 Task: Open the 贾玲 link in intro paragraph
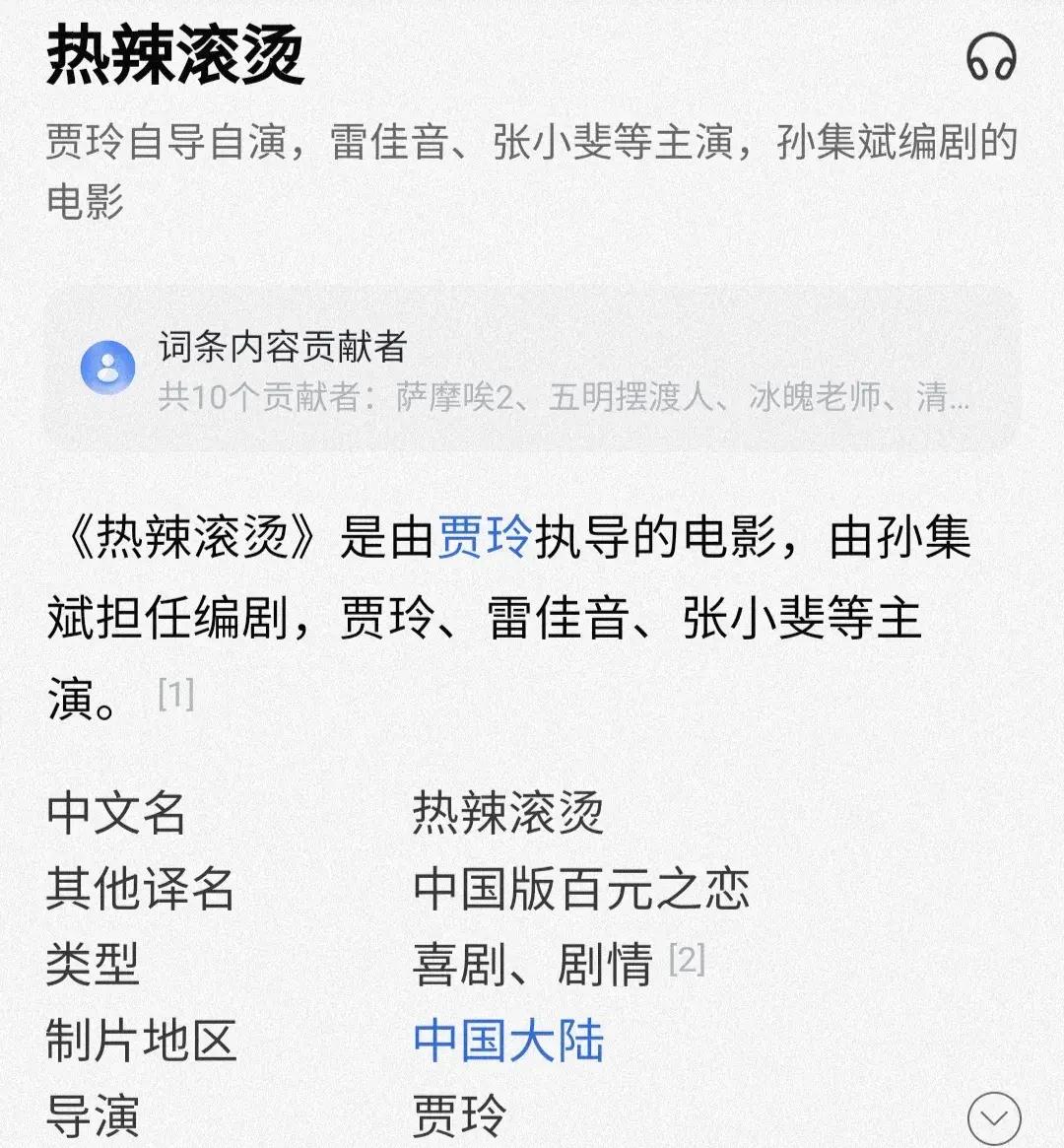pyautogui.click(x=484, y=538)
